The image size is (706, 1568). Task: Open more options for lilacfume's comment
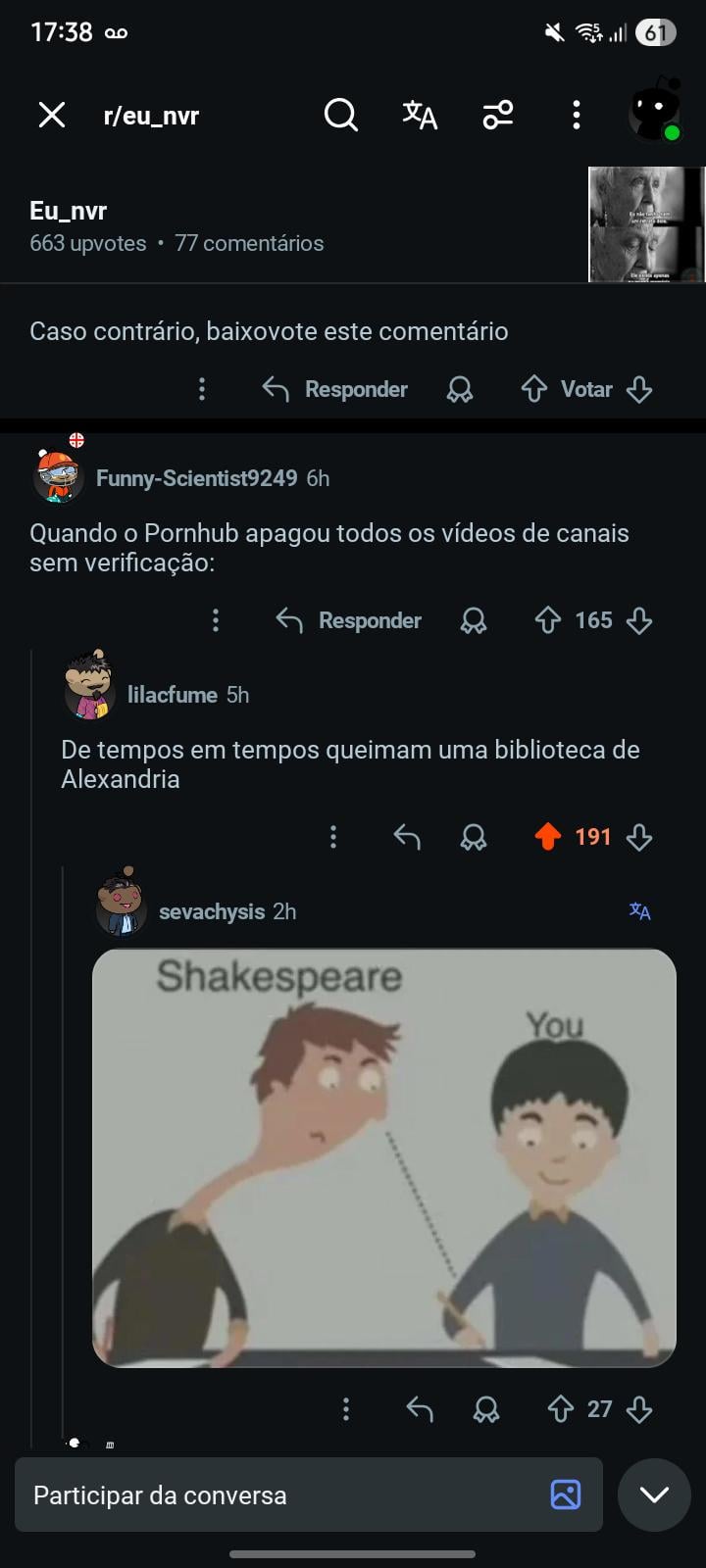333,837
